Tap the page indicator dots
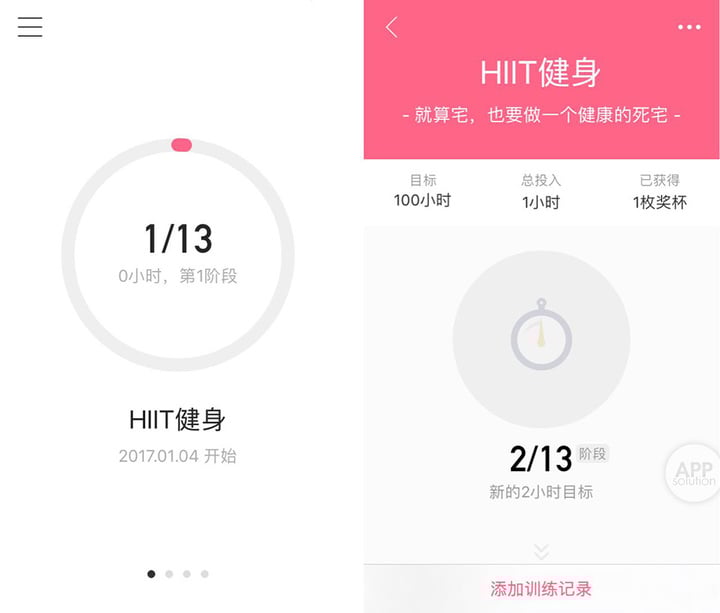This screenshot has height=613, width=720. coord(178,574)
